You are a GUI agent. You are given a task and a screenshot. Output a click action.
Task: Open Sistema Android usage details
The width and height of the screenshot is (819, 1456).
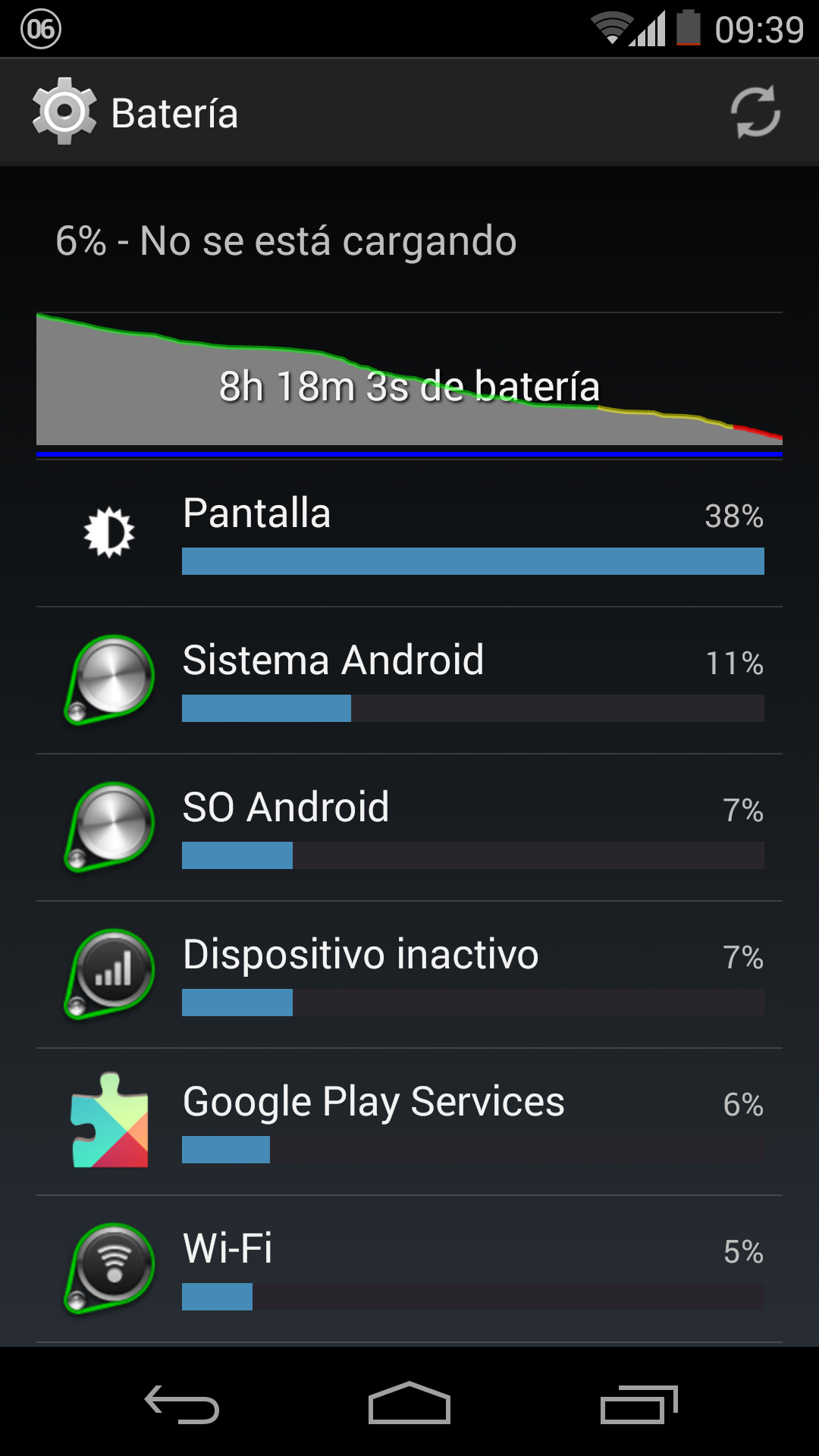409,680
